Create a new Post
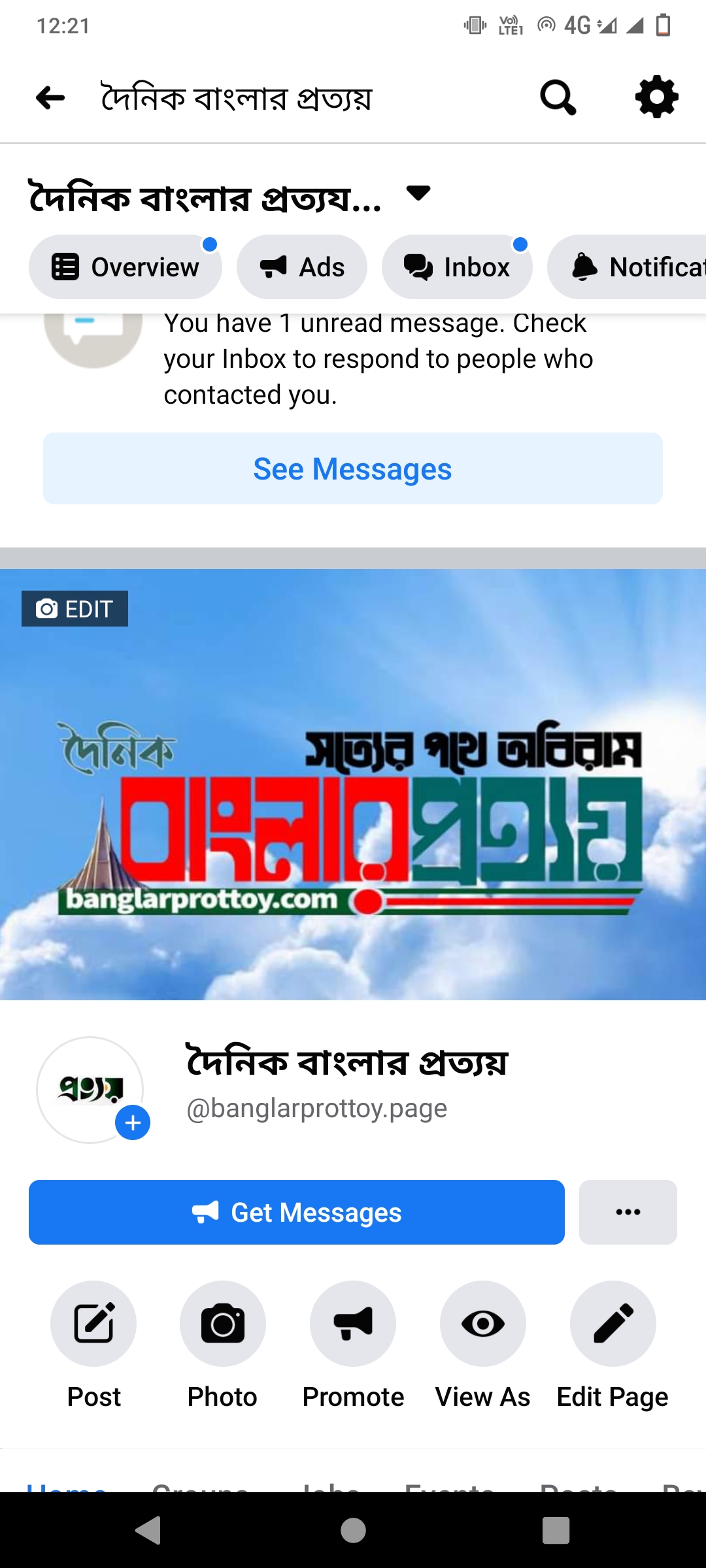Viewport: 706px width, 1568px height. coord(93,1324)
